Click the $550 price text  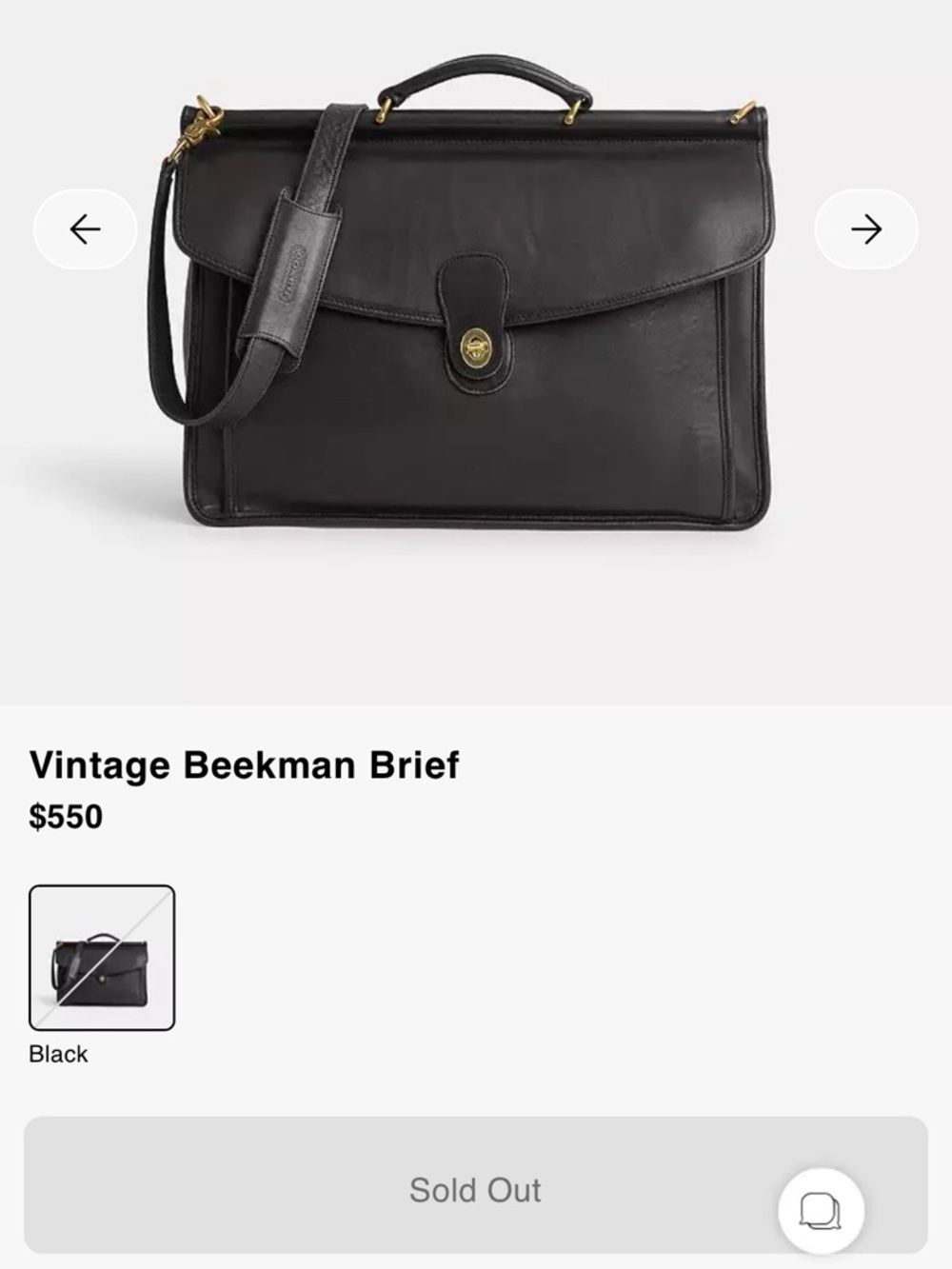tap(67, 815)
